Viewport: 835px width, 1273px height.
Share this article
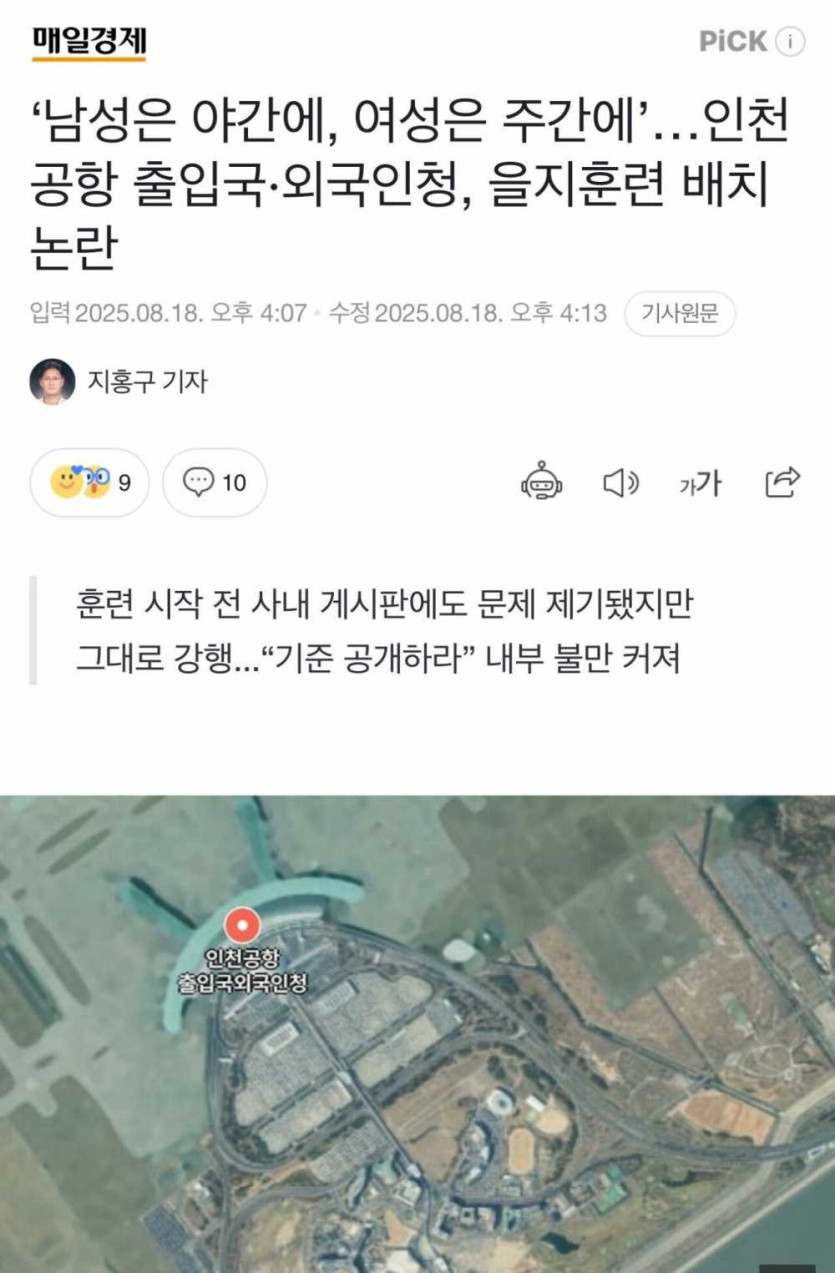click(782, 482)
